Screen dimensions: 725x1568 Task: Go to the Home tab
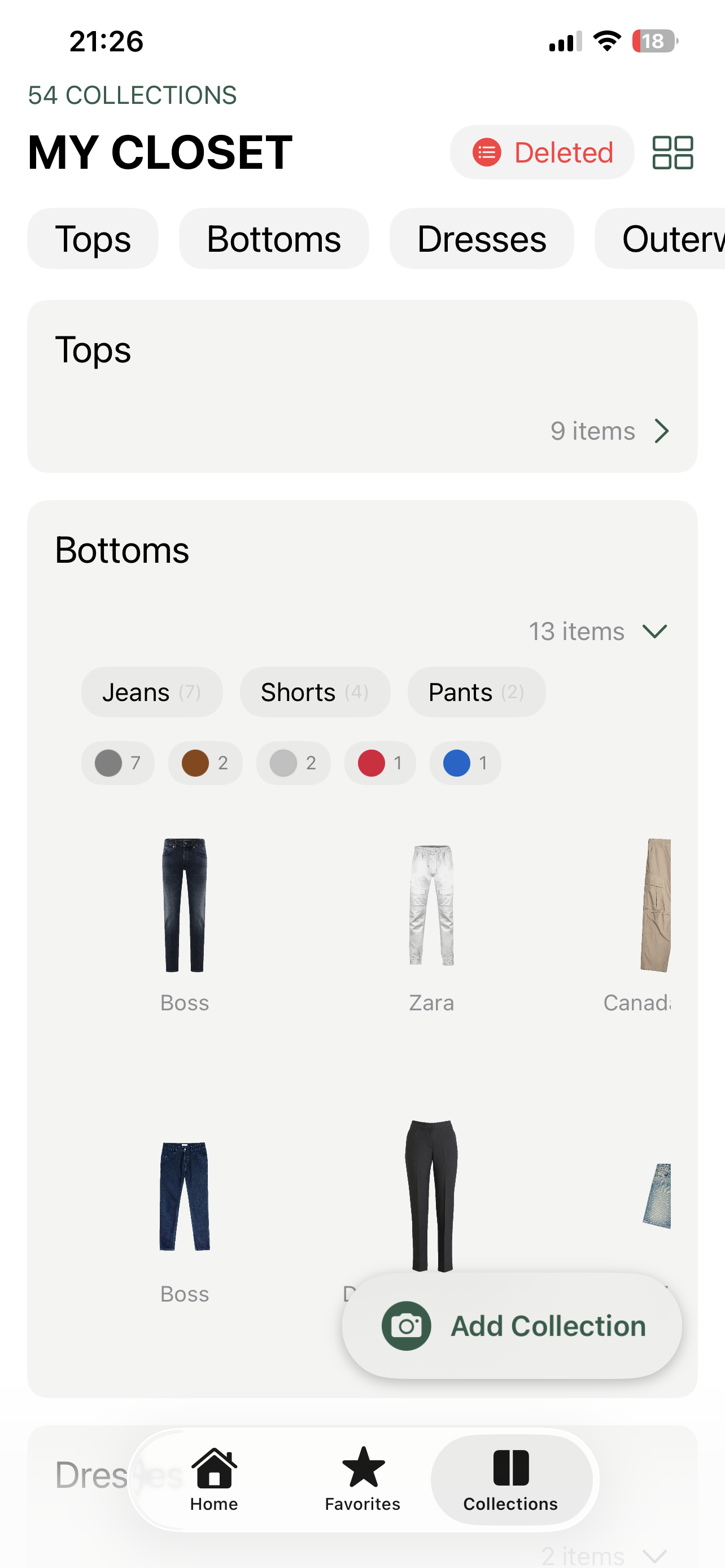pos(214,1479)
